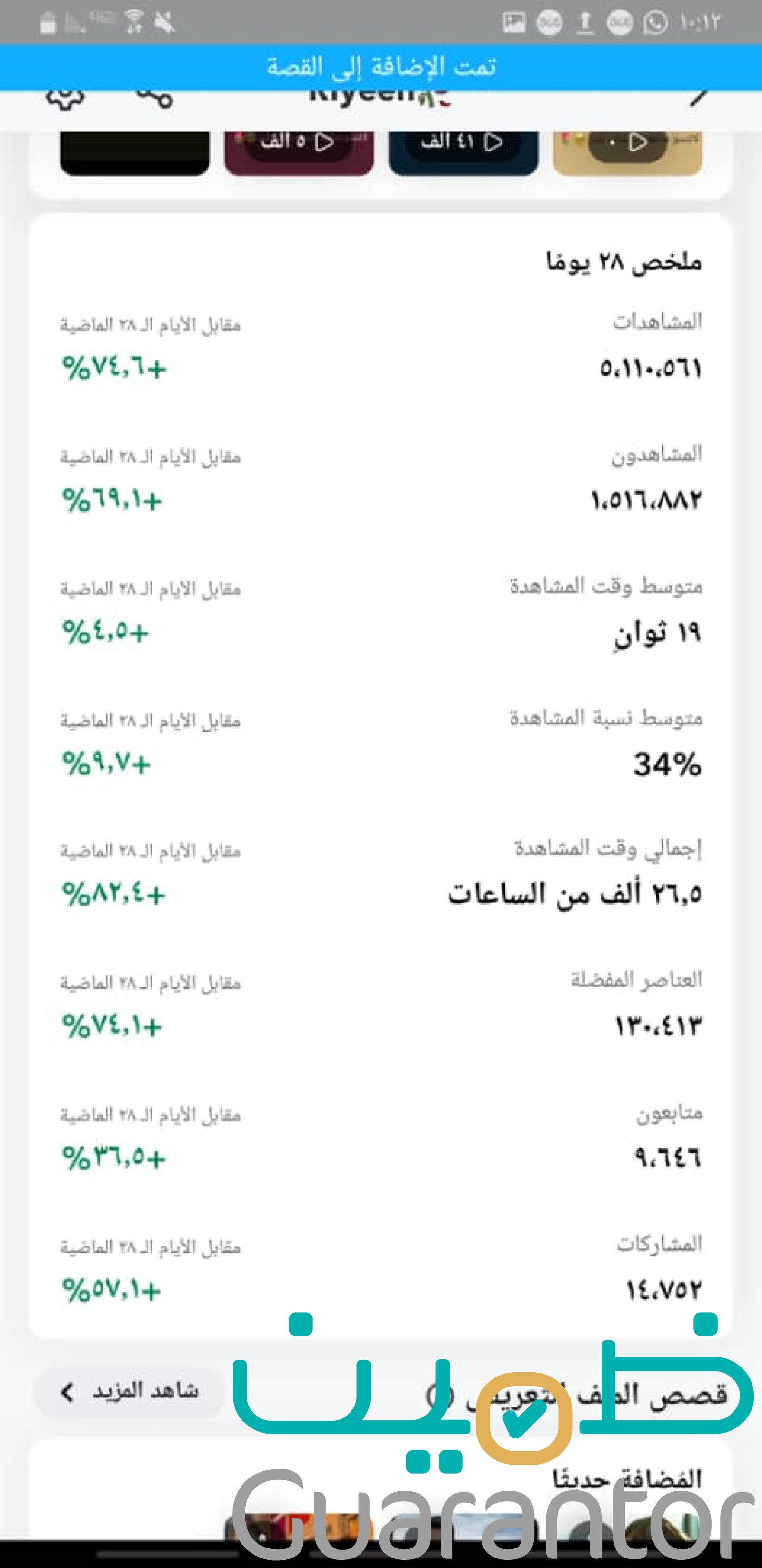Tap the شاهد المزيد button
The height and width of the screenshot is (1568, 762).
pyautogui.click(x=130, y=1391)
